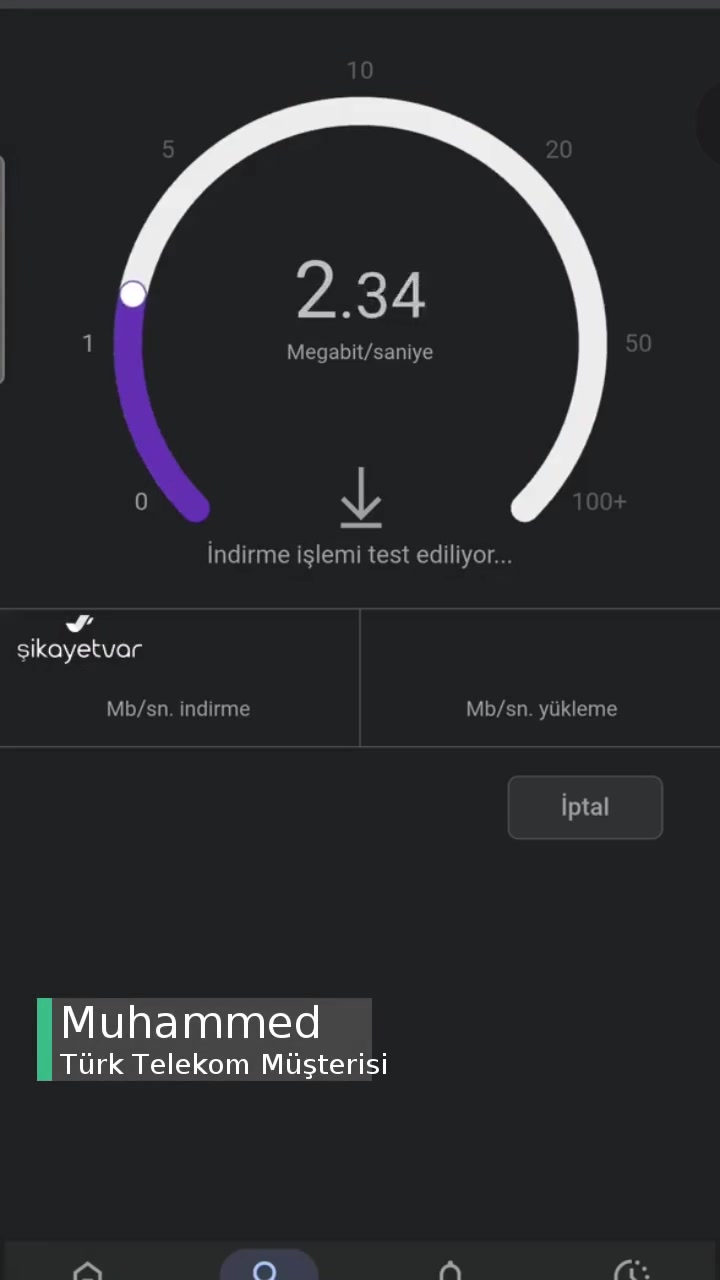Tap the download arrow icon below the gauge
The width and height of the screenshot is (720, 1280).
coord(360,496)
